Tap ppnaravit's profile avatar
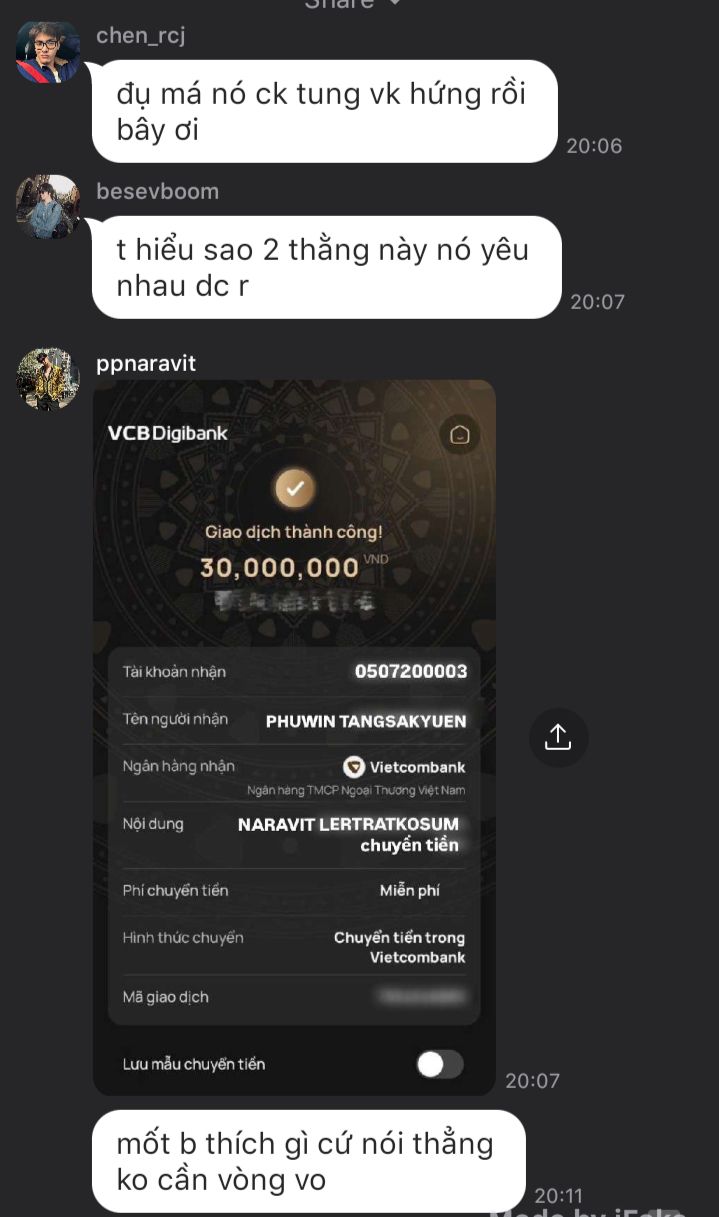The width and height of the screenshot is (719, 1217). pos(47,379)
